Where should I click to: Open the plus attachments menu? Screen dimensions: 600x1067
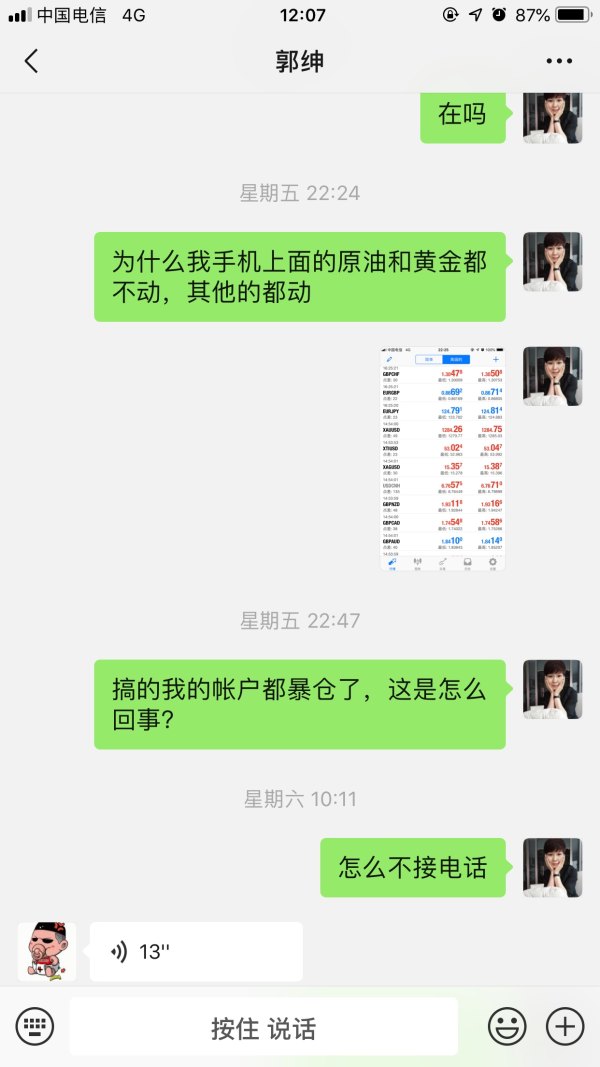click(565, 1026)
